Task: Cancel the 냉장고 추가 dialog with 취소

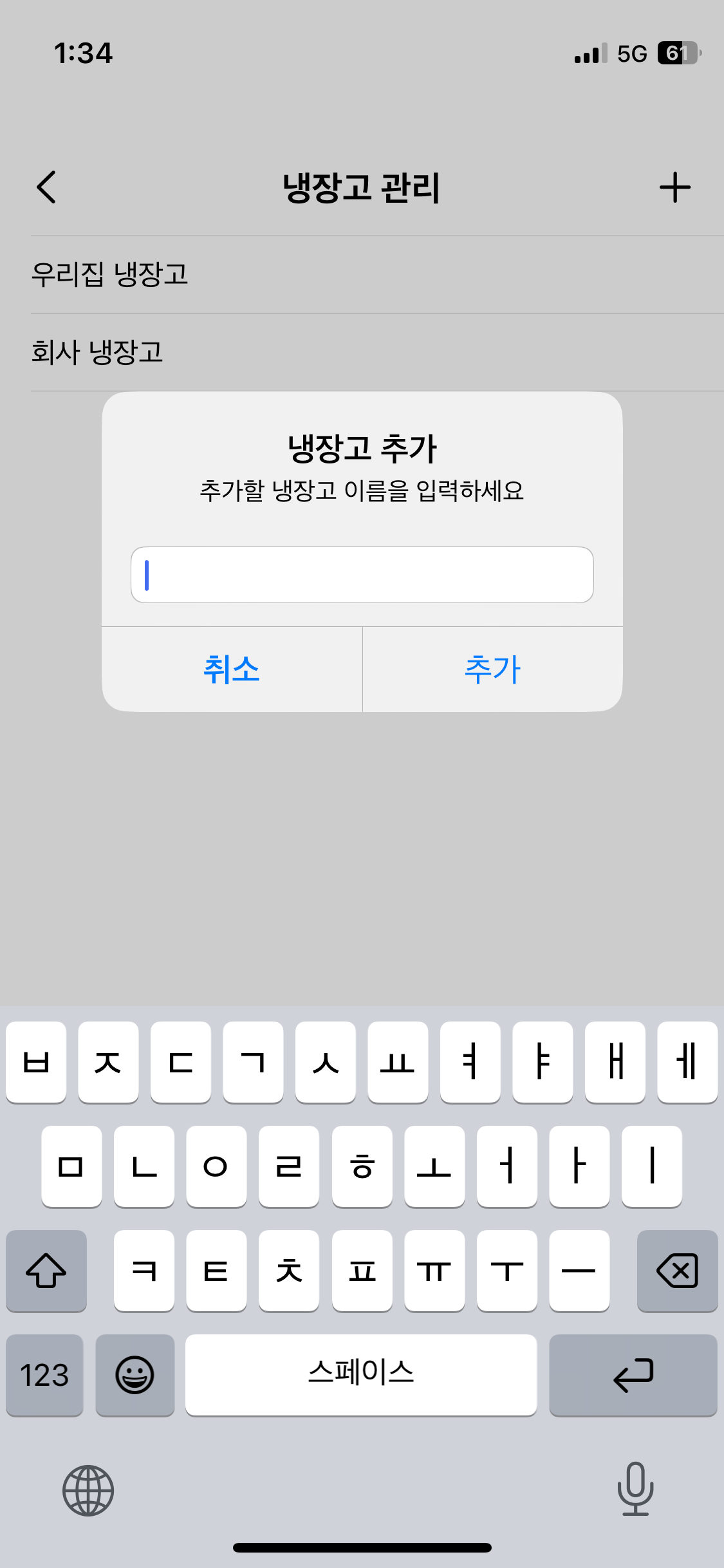Action: click(232, 669)
